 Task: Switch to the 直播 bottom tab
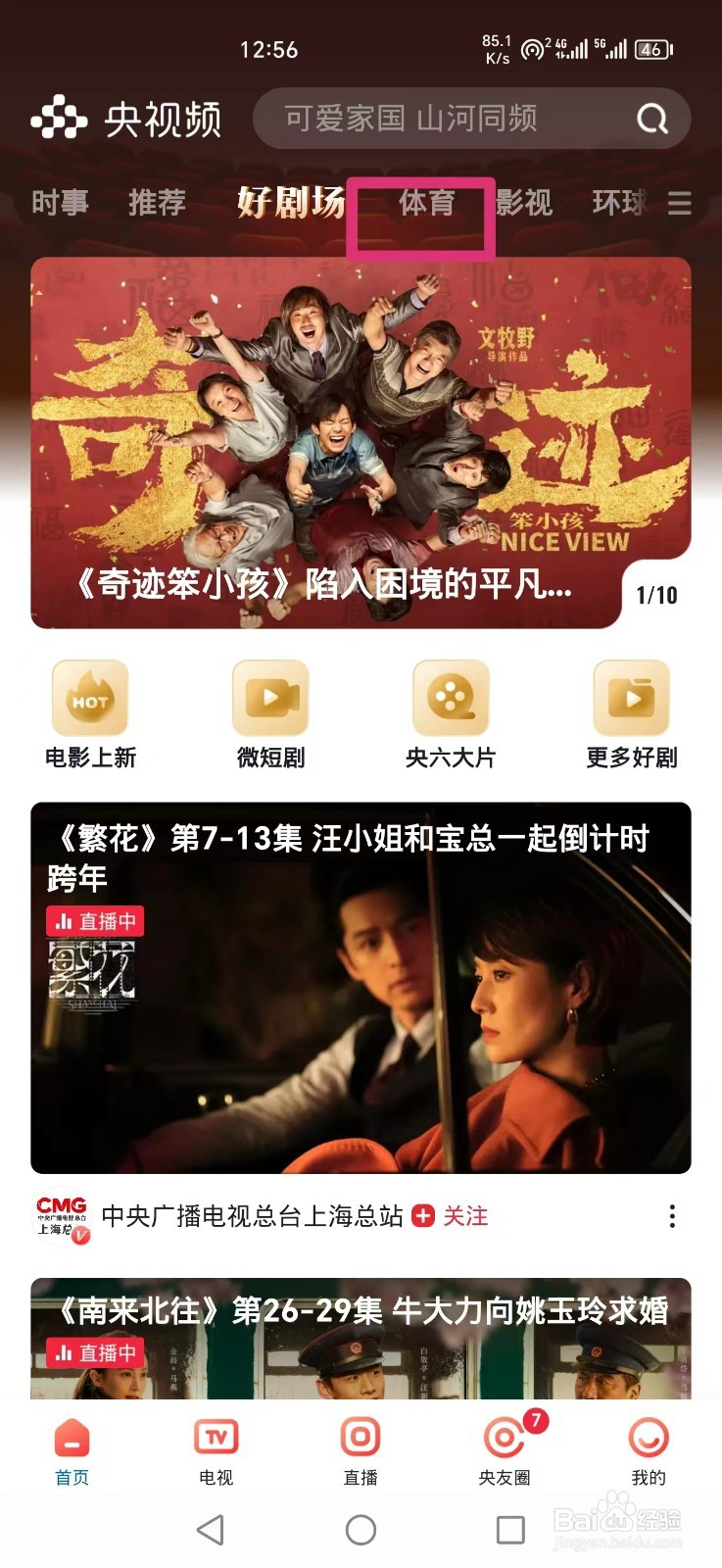click(x=361, y=1451)
